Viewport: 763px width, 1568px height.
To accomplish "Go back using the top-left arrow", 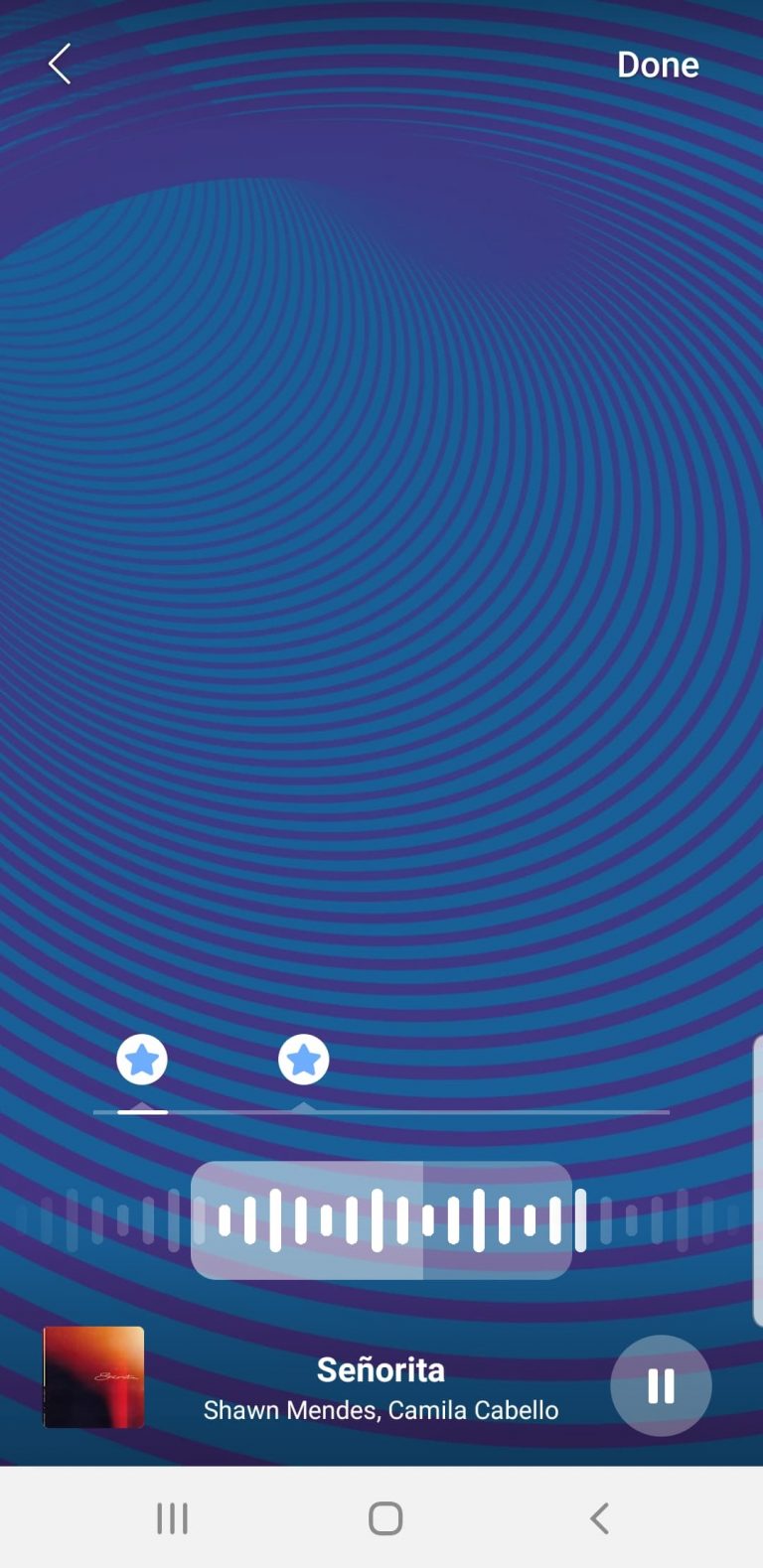I will tap(60, 65).
